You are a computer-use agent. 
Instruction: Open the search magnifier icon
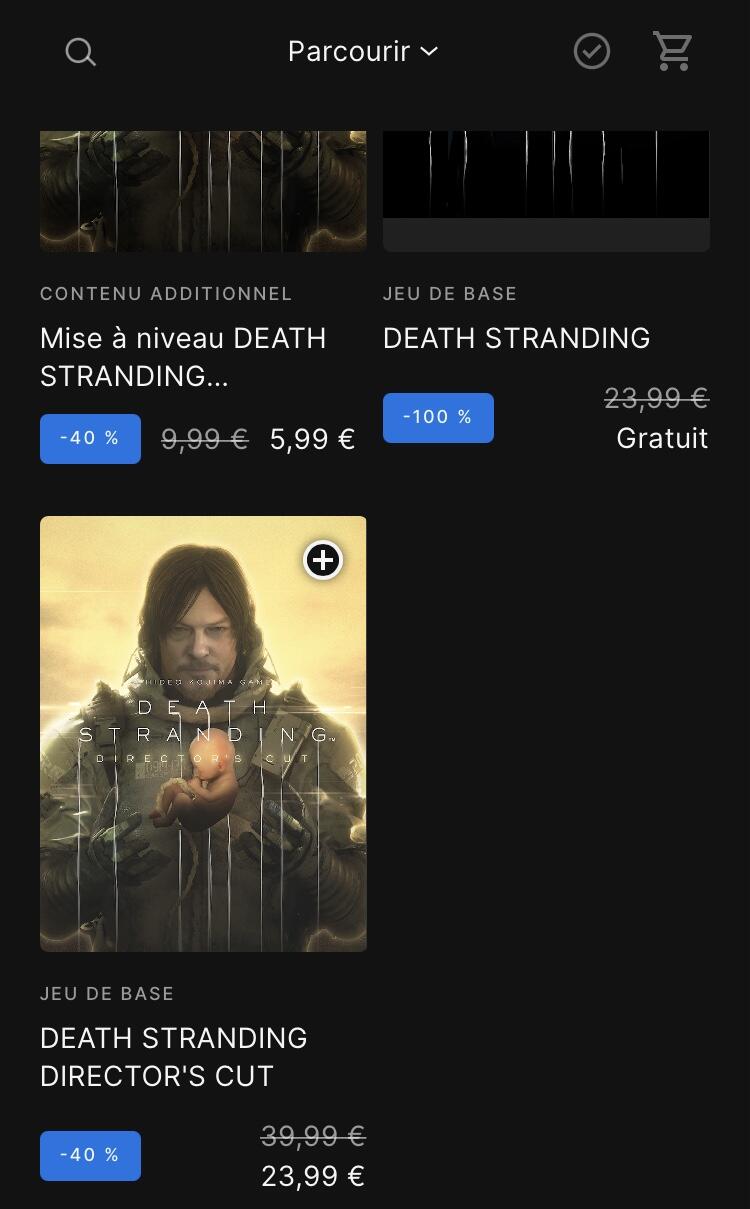coord(80,52)
